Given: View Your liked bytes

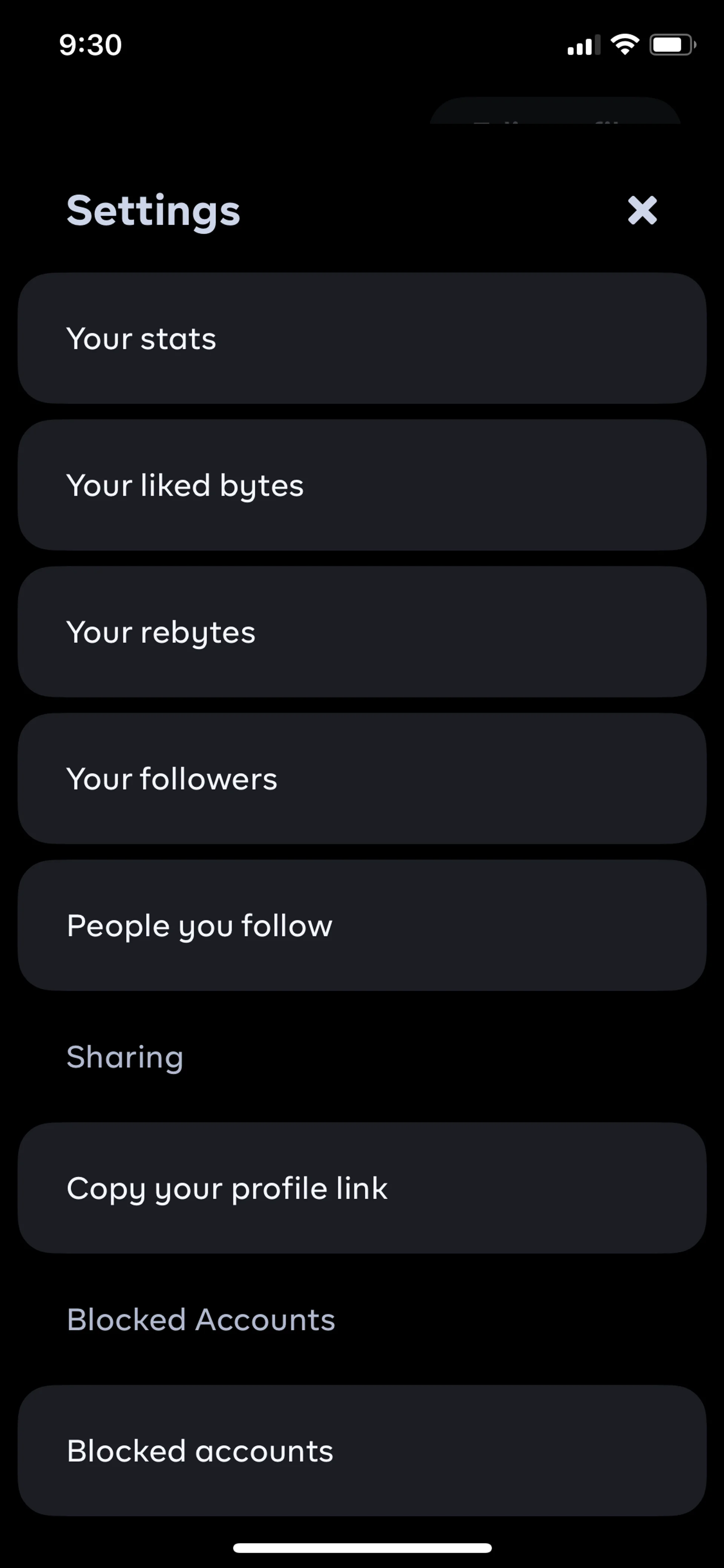Looking at the screenshot, I should 362,485.
